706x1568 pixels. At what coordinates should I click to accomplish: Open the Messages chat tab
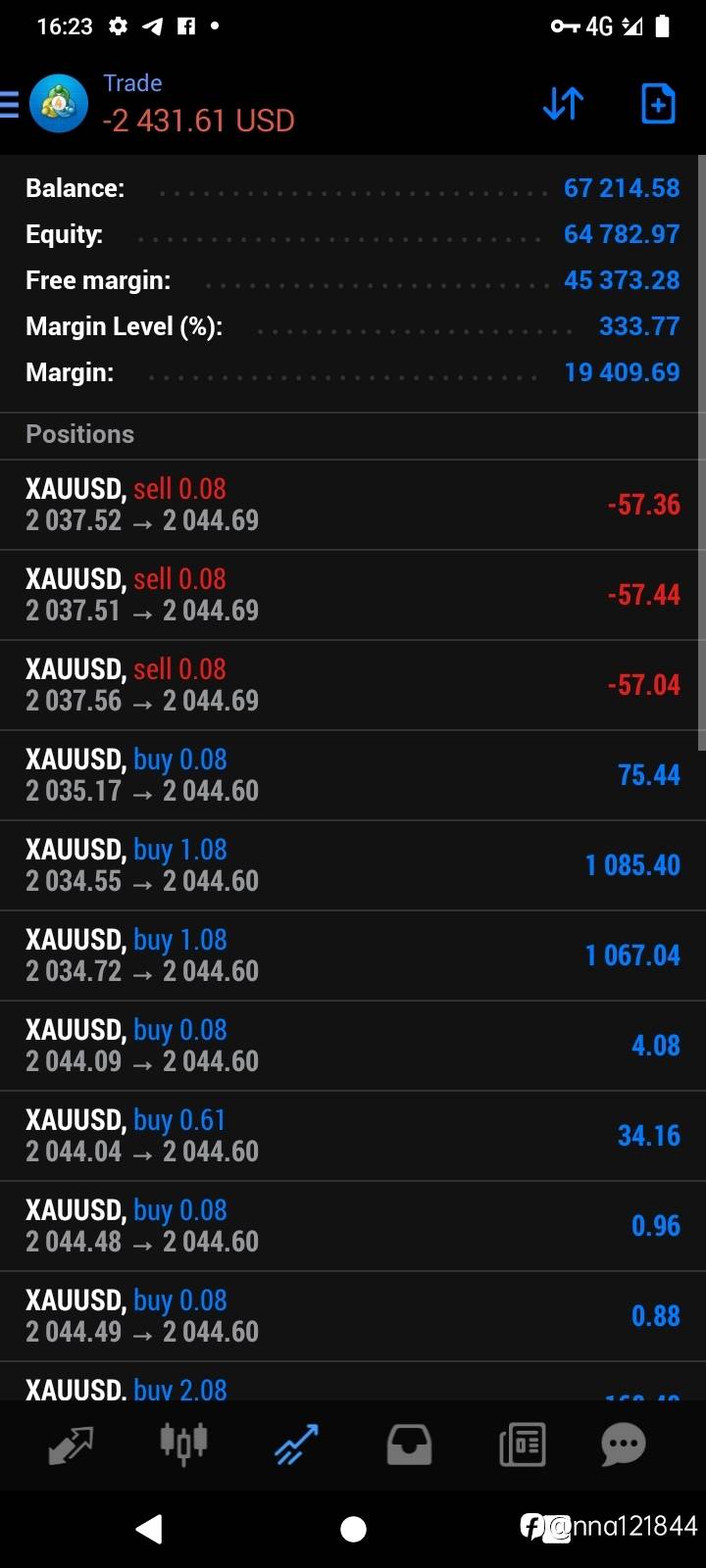(624, 1445)
